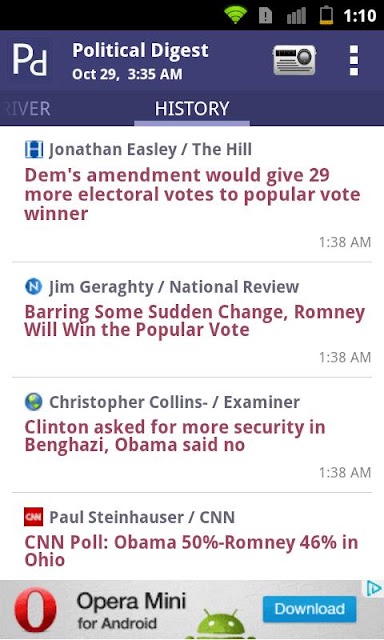The width and height of the screenshot is (384, 640).
Task: Tap the radio icon in the header
Action: click(x=294, y=60)
